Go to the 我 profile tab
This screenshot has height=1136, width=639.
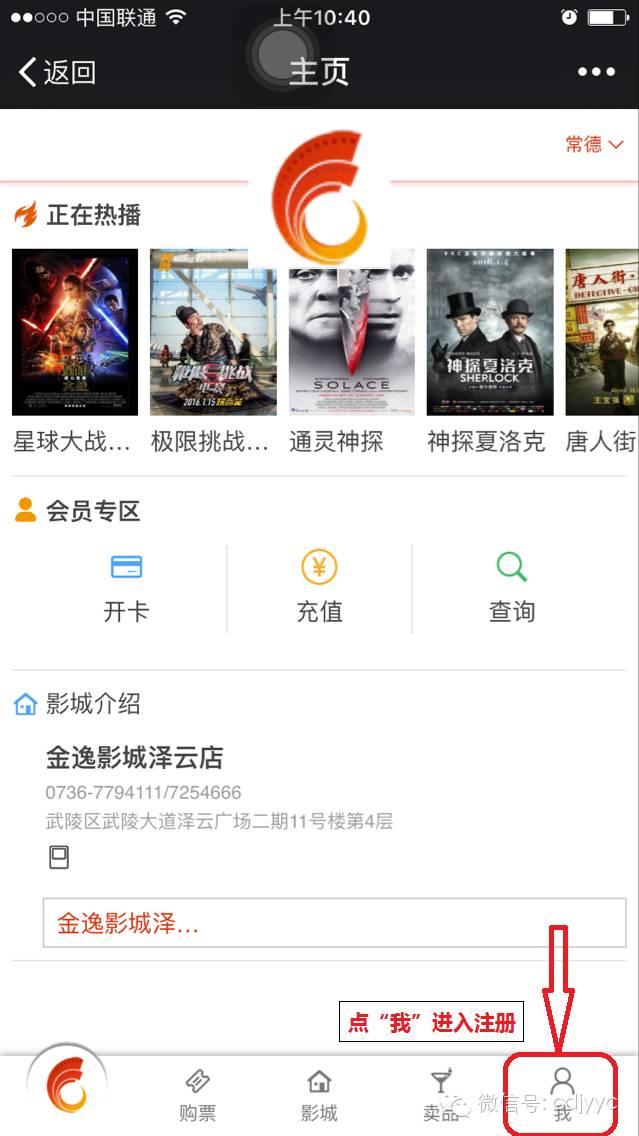click(563, 1093)
